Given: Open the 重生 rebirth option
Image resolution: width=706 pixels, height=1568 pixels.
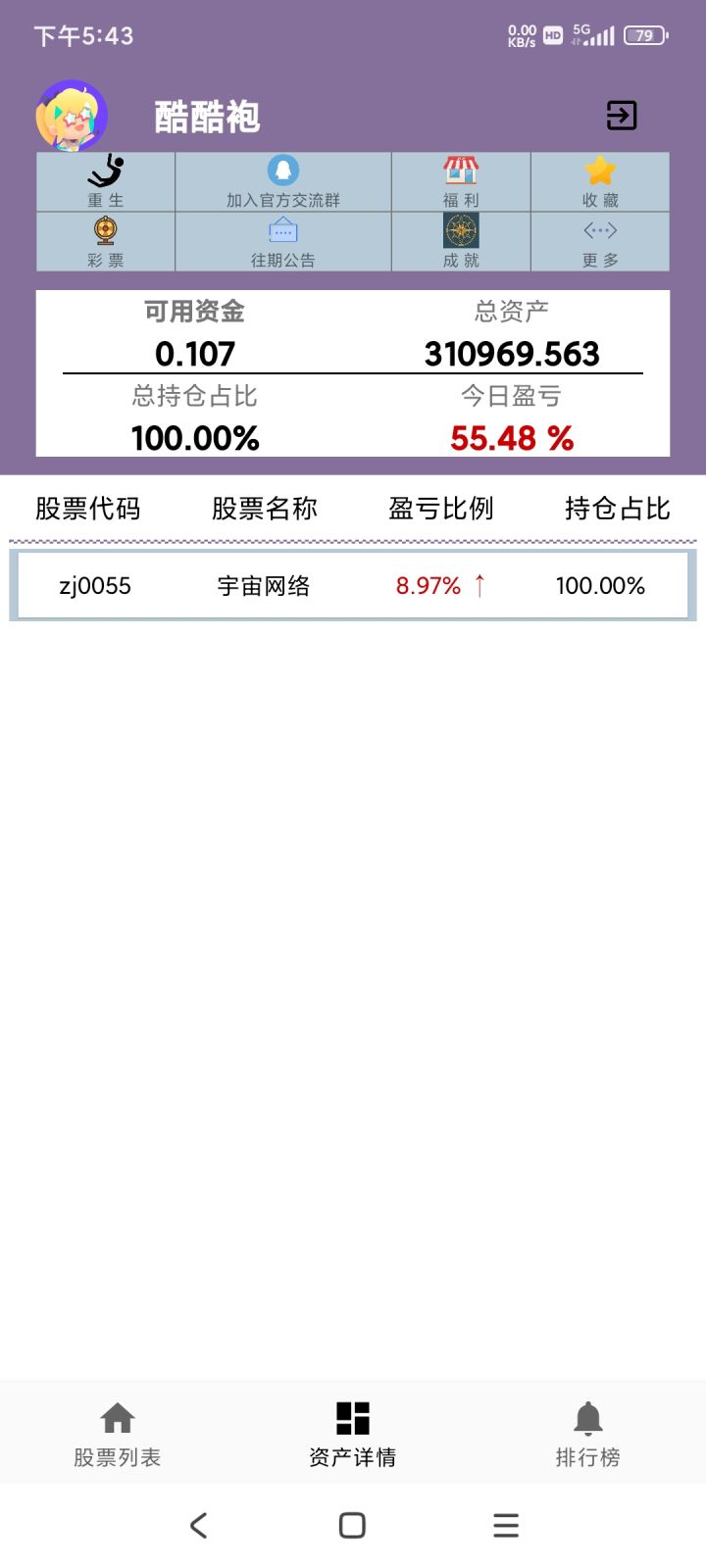Looking at the screenshot, I should click(x=106, y=181).
